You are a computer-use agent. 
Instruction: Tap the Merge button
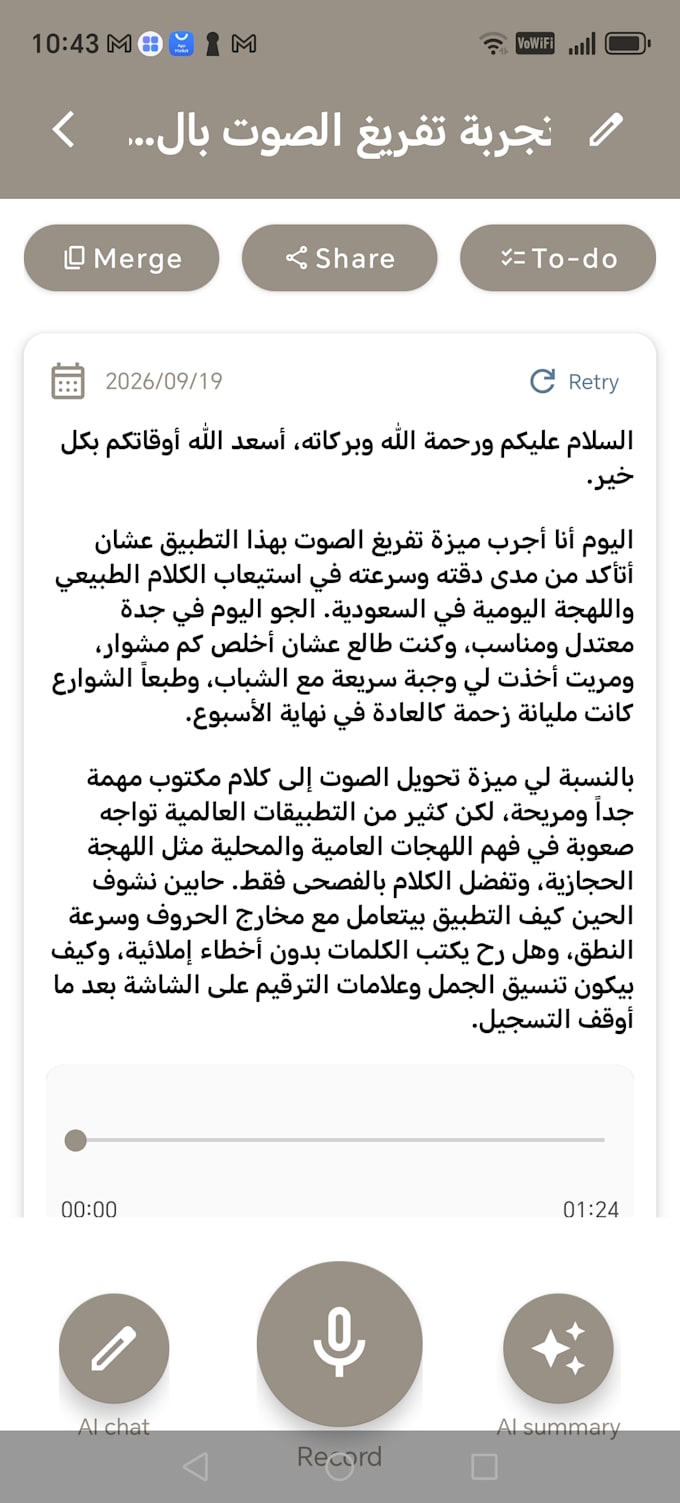pos(122,258)
